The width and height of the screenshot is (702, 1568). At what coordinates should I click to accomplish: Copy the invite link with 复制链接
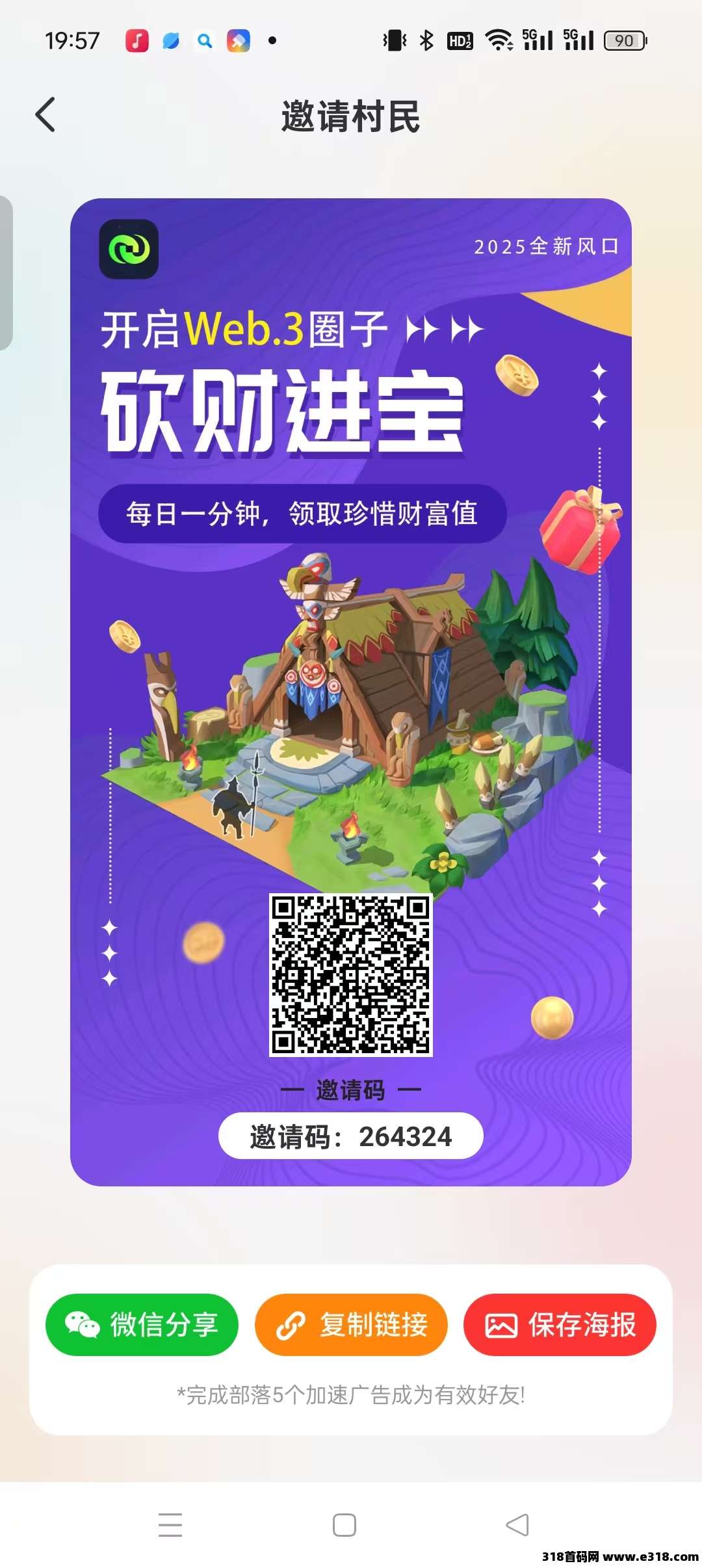[351, 1324]
